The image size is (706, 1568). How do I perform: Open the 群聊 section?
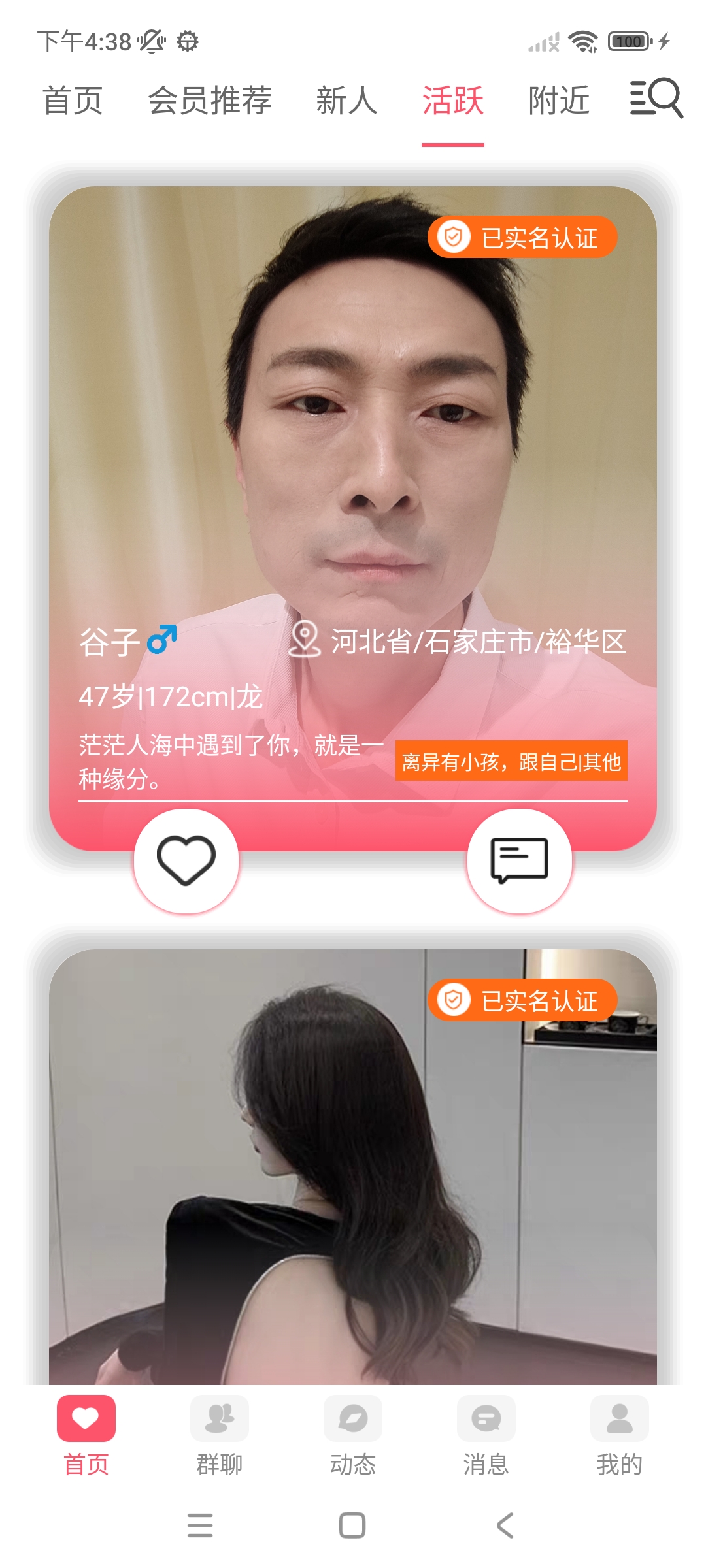[x=220, y=1435]
